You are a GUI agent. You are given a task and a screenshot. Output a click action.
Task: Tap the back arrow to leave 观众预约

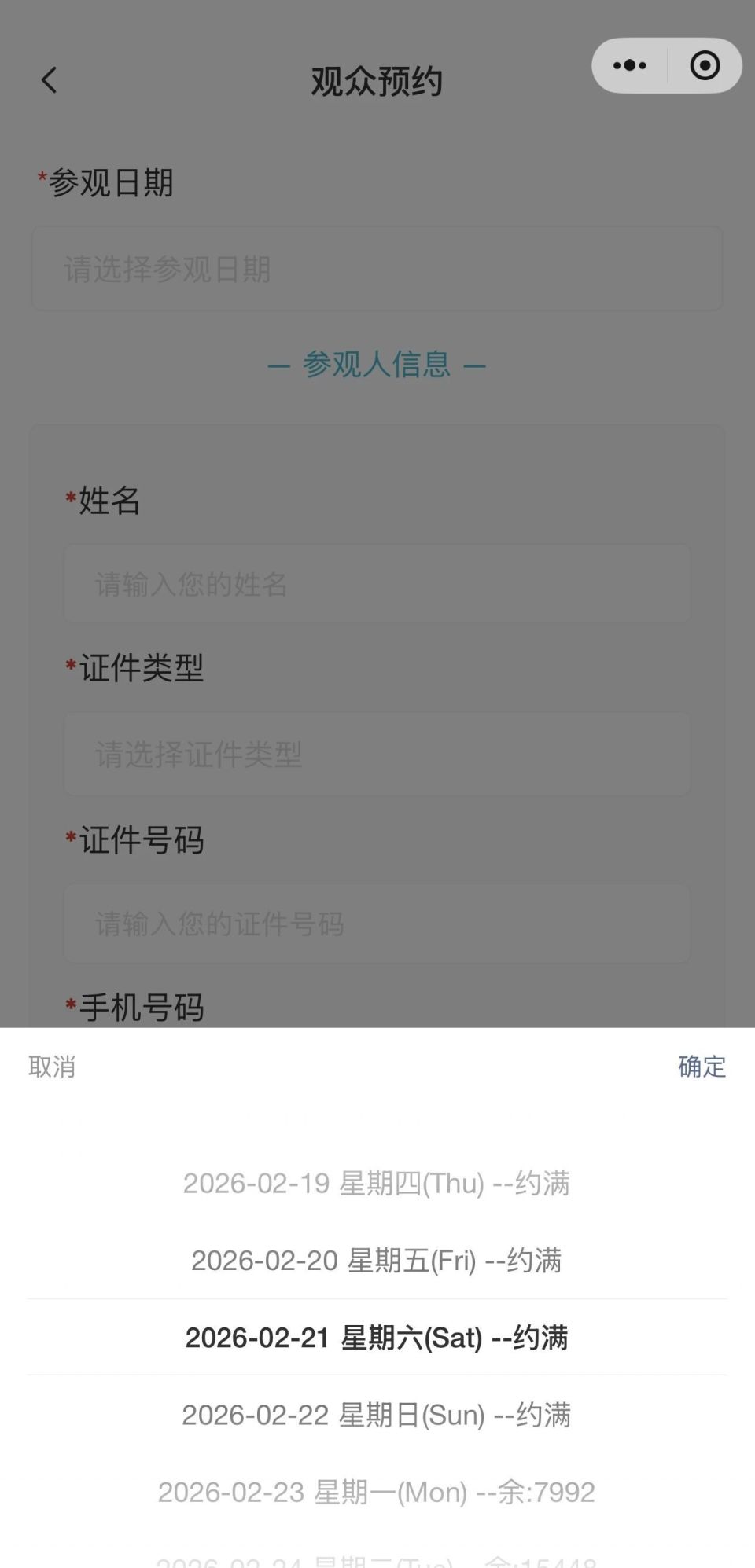pos(49,79)
